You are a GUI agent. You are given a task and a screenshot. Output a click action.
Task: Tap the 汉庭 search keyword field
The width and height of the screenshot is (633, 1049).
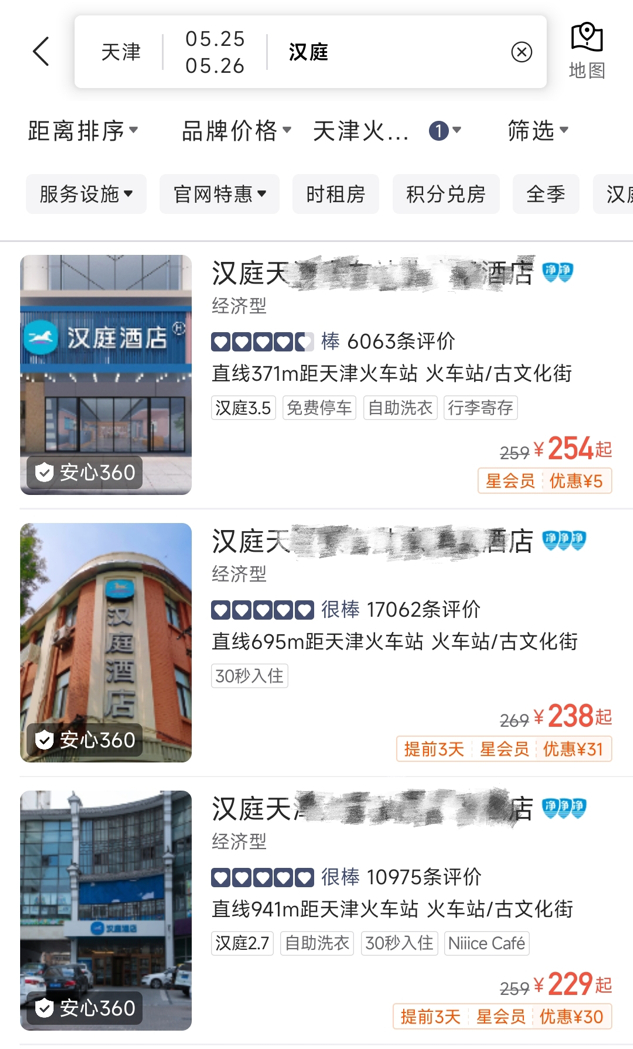tap(390, 52)
